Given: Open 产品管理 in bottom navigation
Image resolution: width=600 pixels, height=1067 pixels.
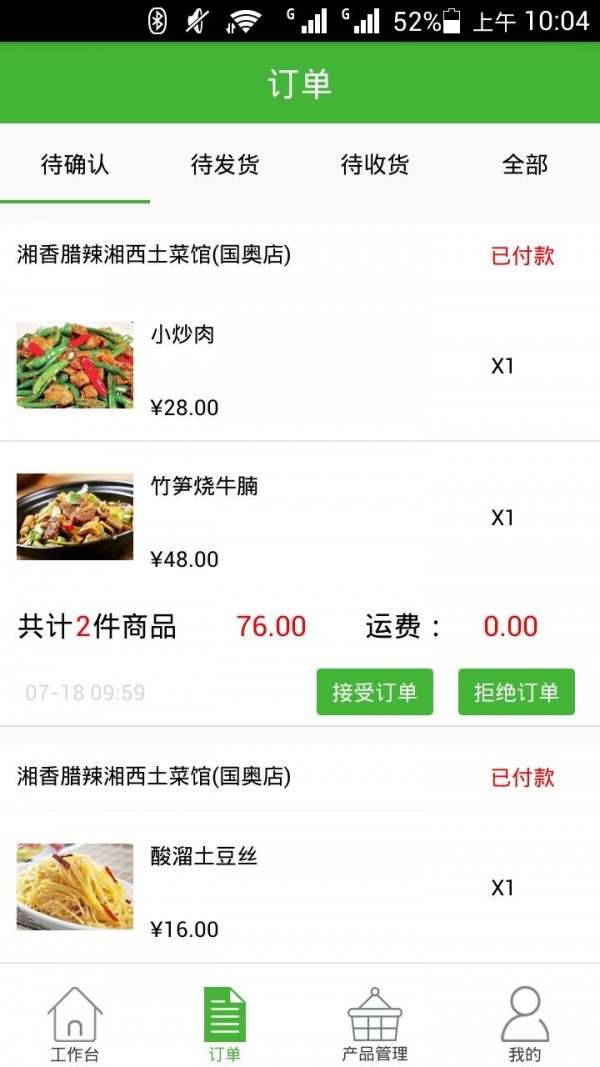Looking at the screenshot, I should 375,1024.
